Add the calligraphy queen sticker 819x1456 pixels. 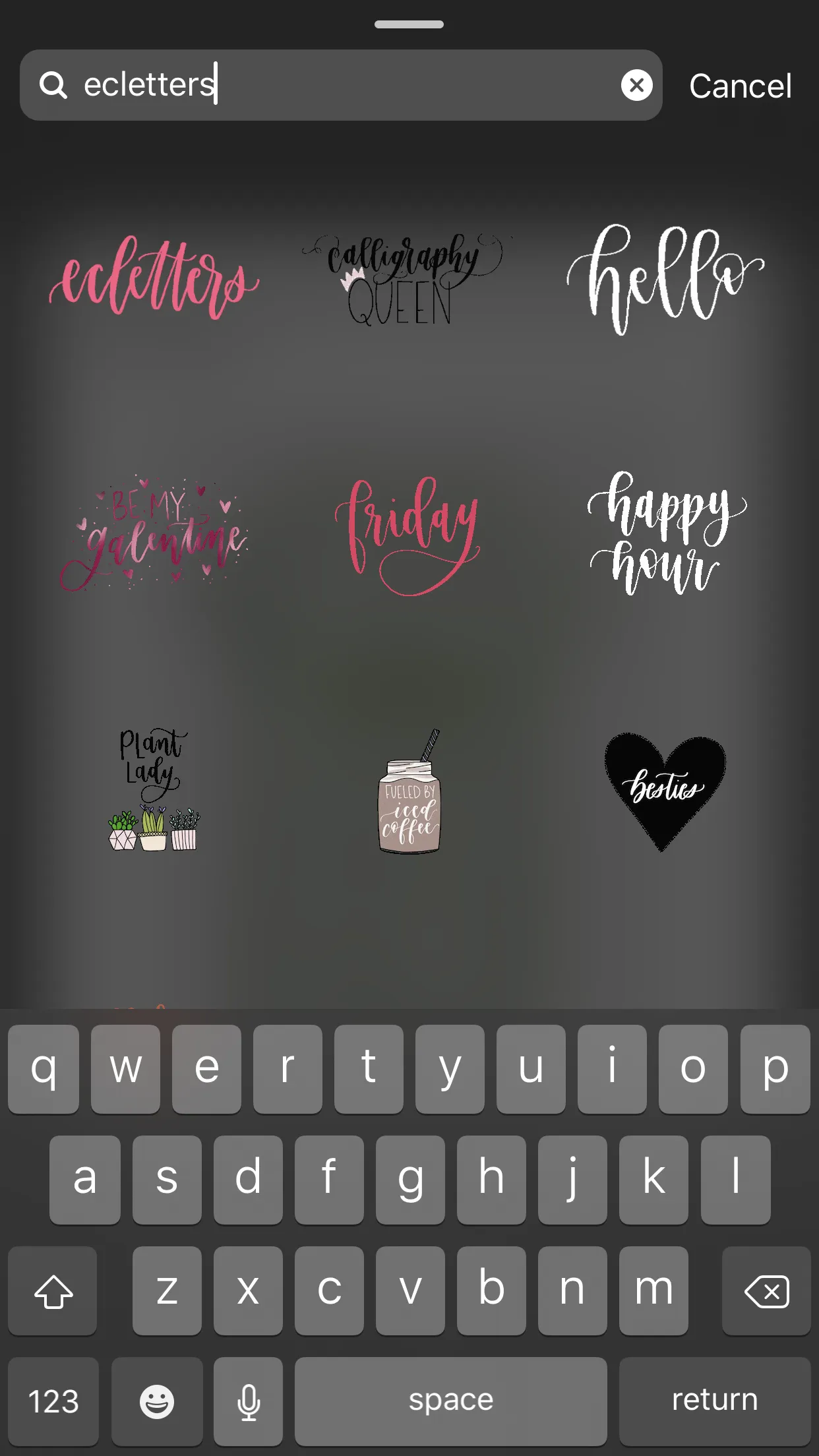tap(404, 279)
